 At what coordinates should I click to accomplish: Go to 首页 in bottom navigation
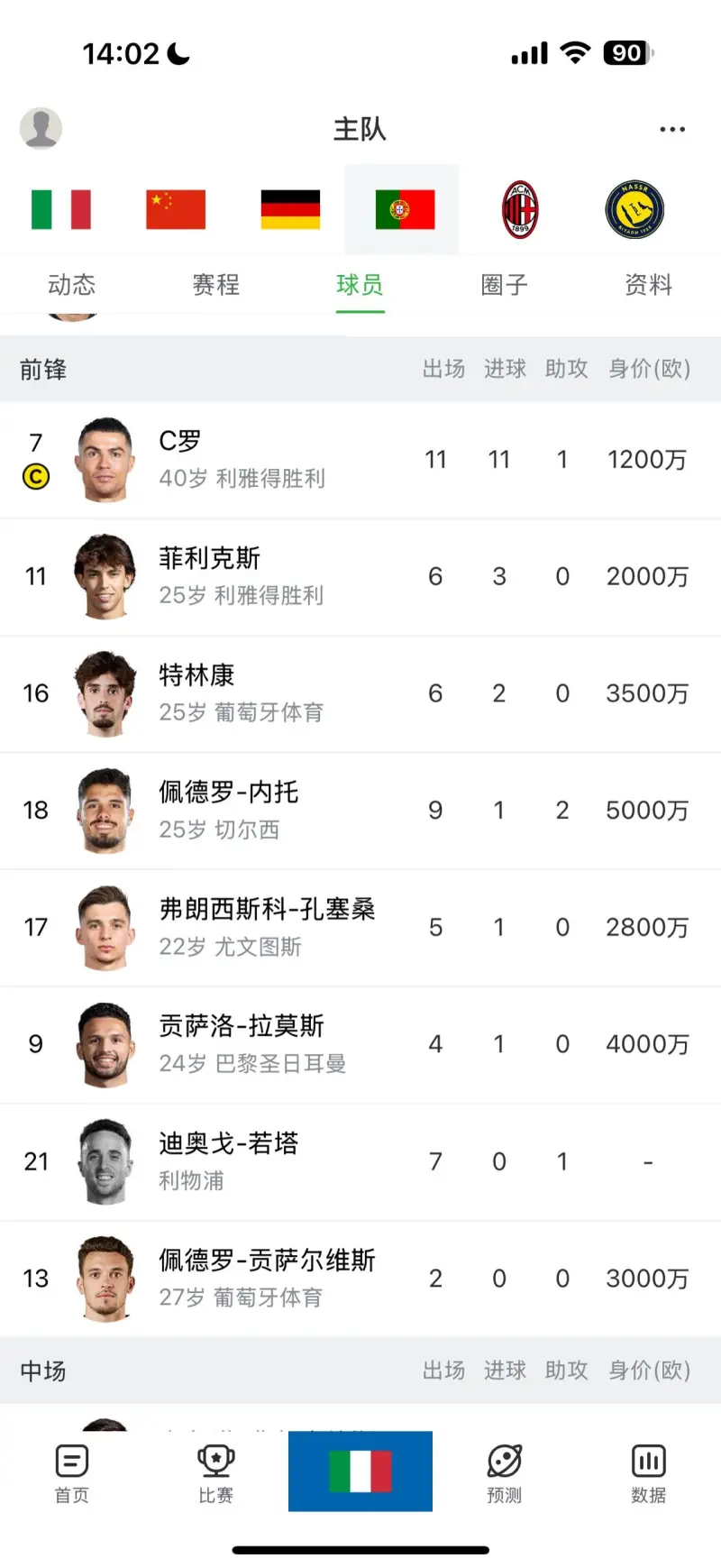click(71, 1474)
